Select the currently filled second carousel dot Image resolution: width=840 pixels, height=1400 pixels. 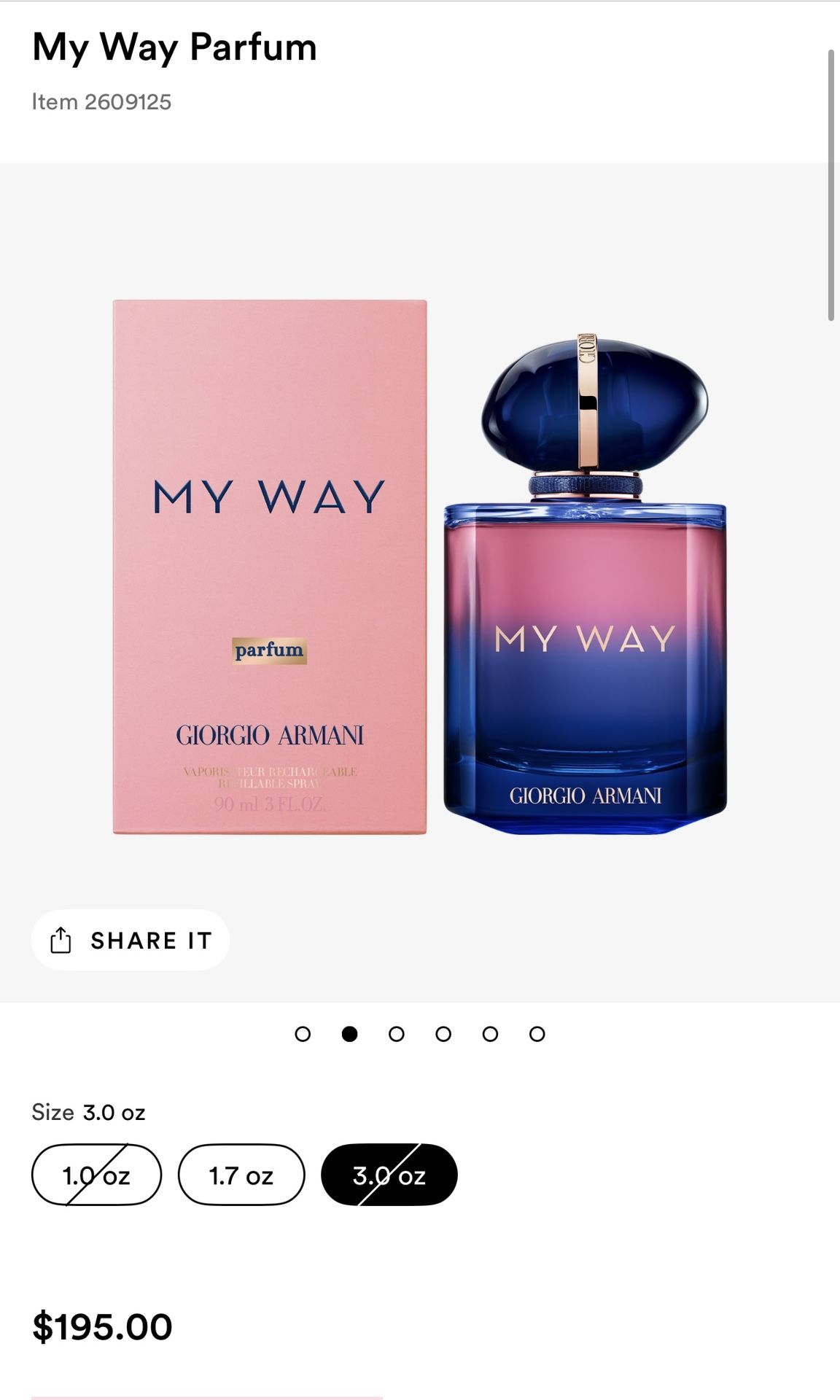[x=350, y=1033]
